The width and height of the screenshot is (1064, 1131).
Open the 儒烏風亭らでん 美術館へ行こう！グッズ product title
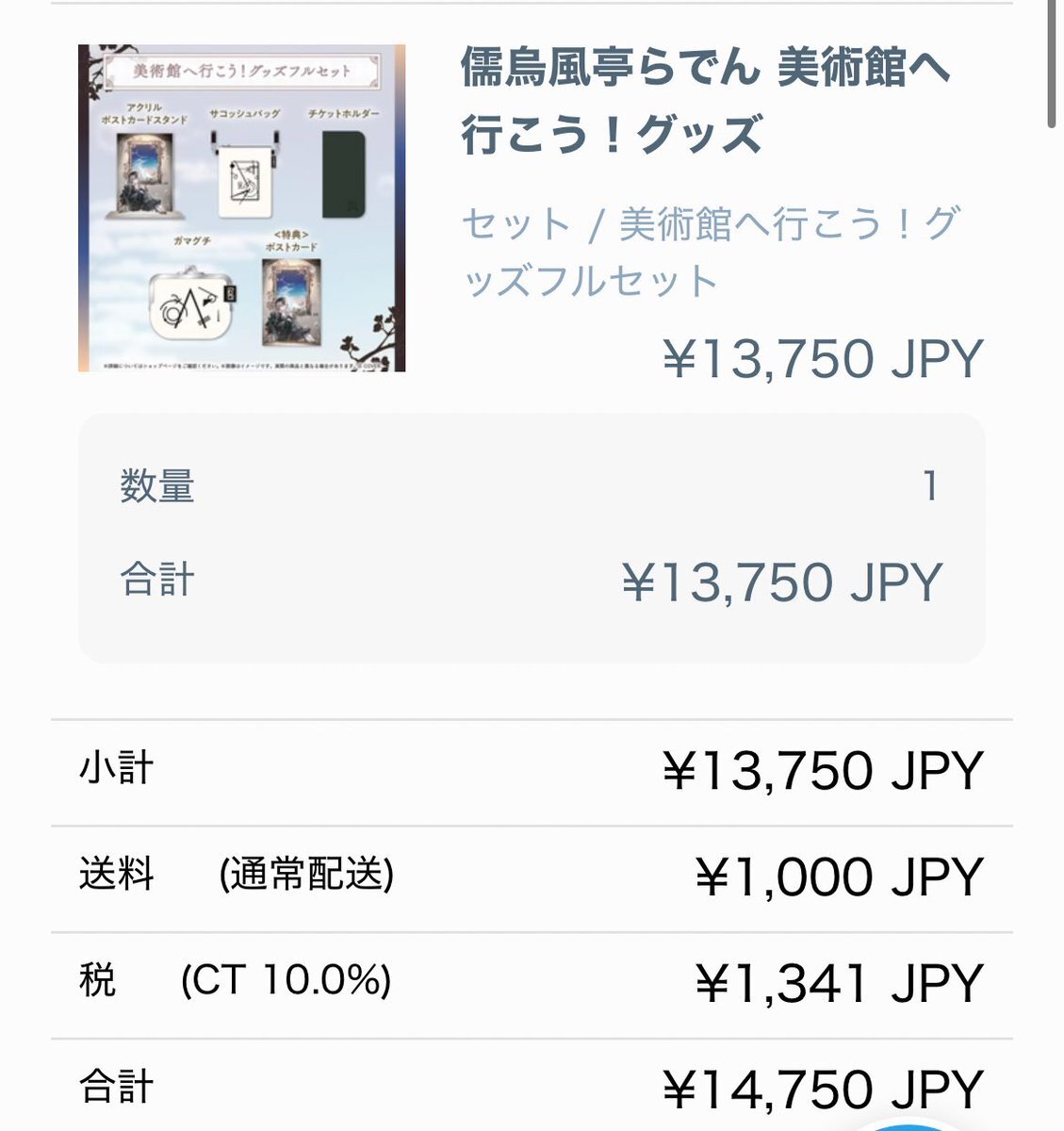(705, 101)
